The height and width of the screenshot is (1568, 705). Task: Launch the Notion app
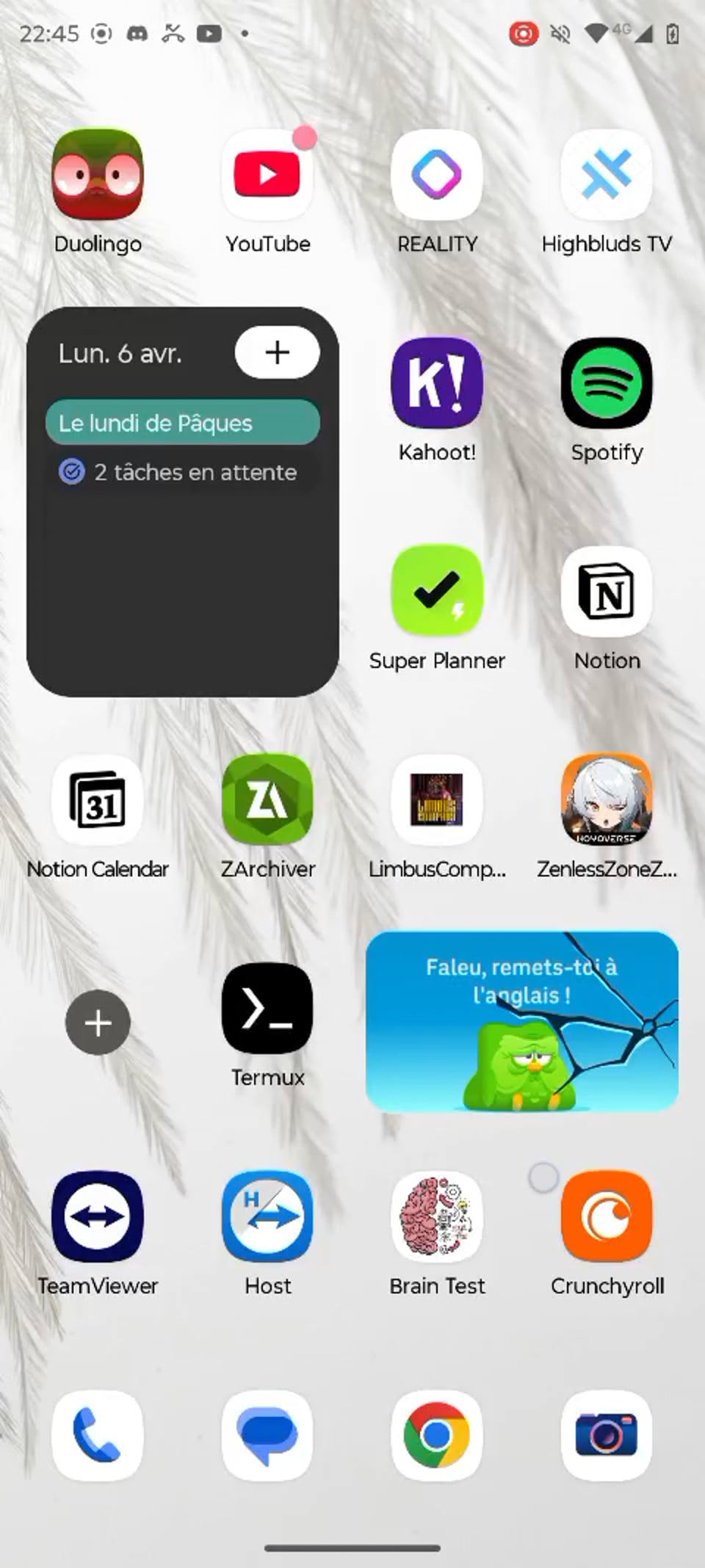pos(607,591)
